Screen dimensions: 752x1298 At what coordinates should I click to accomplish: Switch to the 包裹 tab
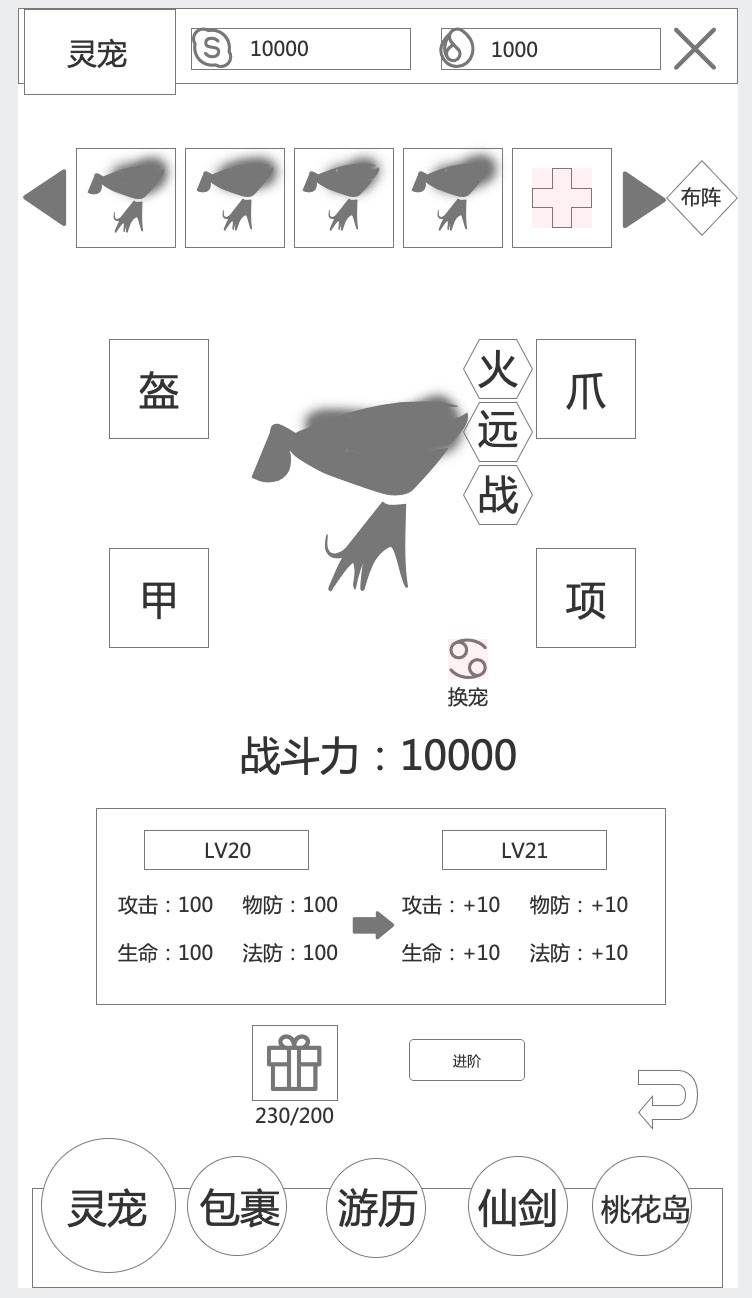(x=237, y=1207)
